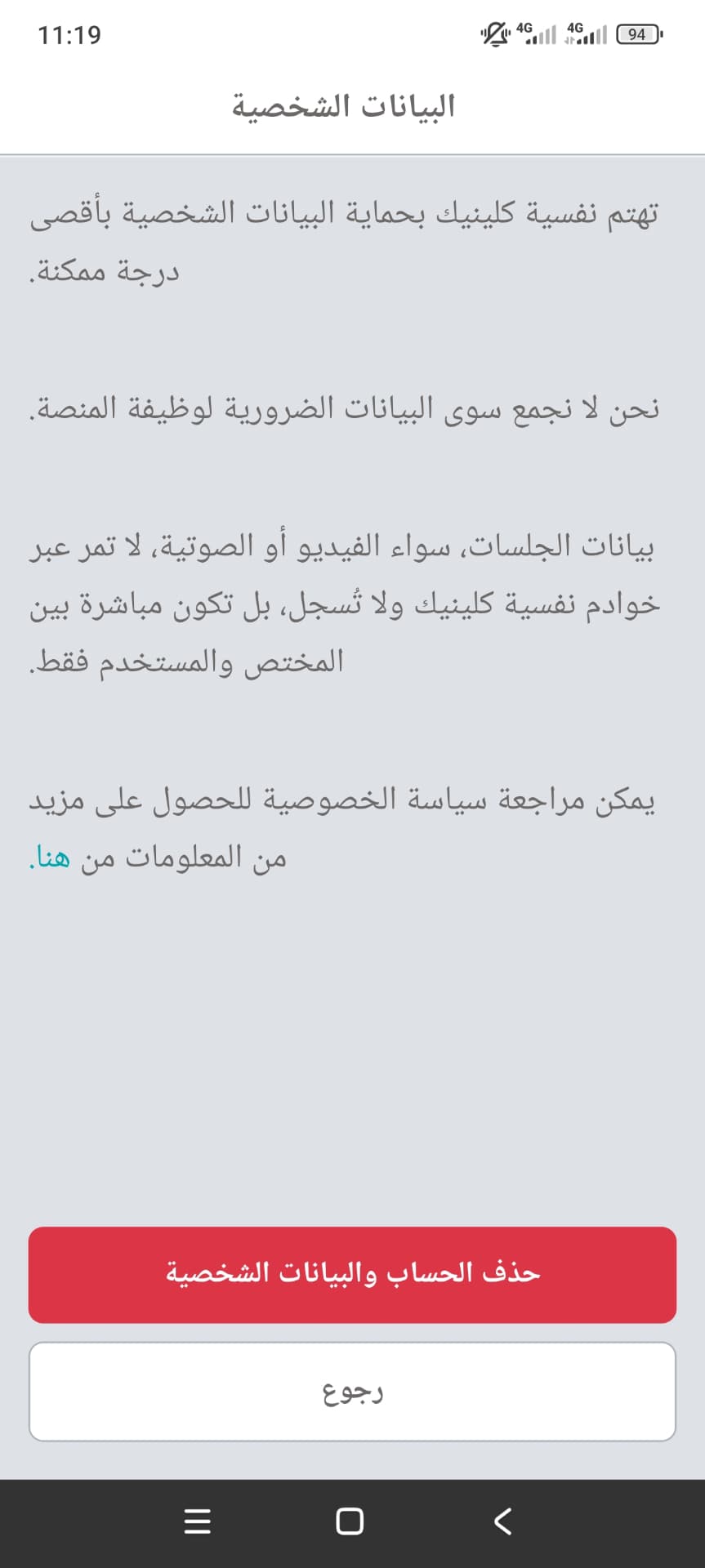The image size is (705, 1568).
Task: Open recent apps from the navigation bar
Action: [x=198, y=1521]
